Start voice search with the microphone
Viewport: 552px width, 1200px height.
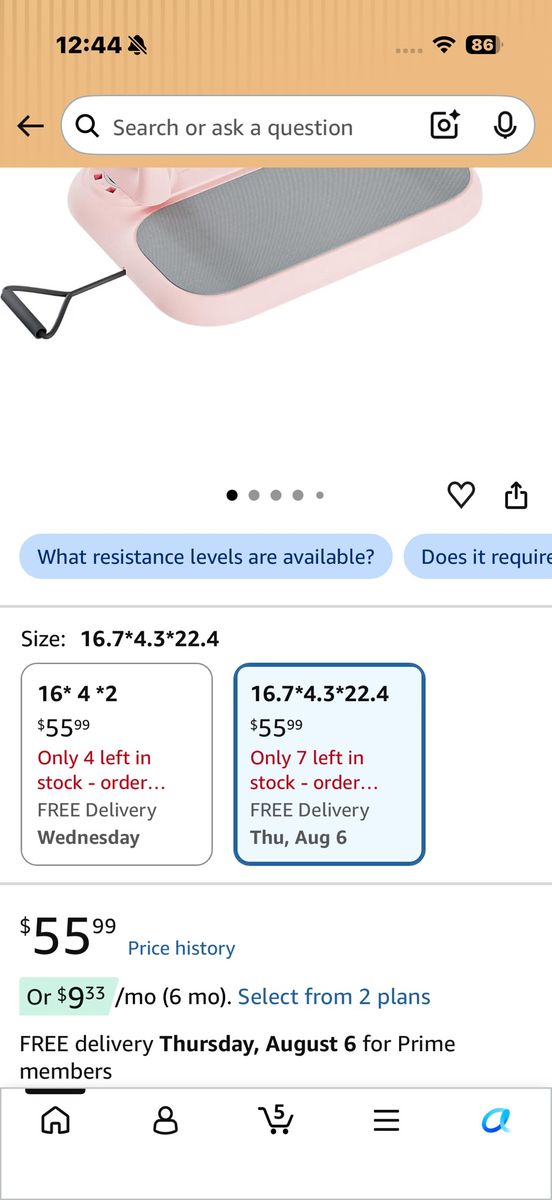(505, 126)
